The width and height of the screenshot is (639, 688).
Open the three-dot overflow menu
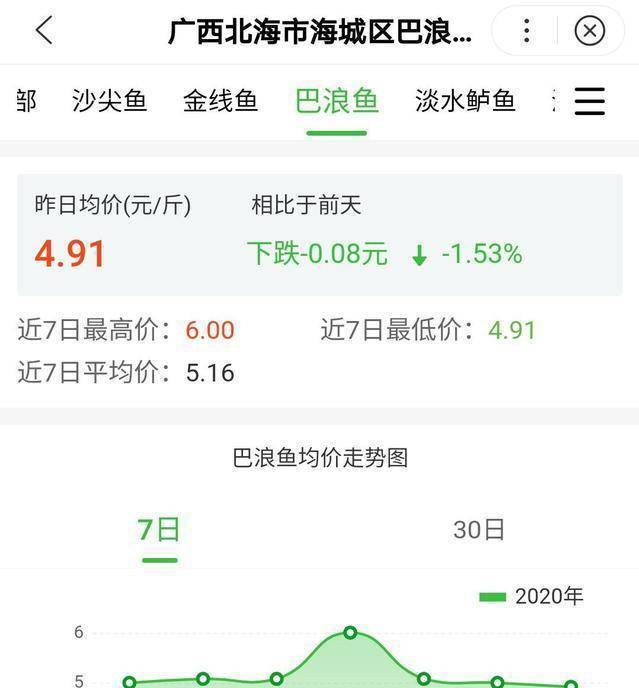tap(527, 31)
